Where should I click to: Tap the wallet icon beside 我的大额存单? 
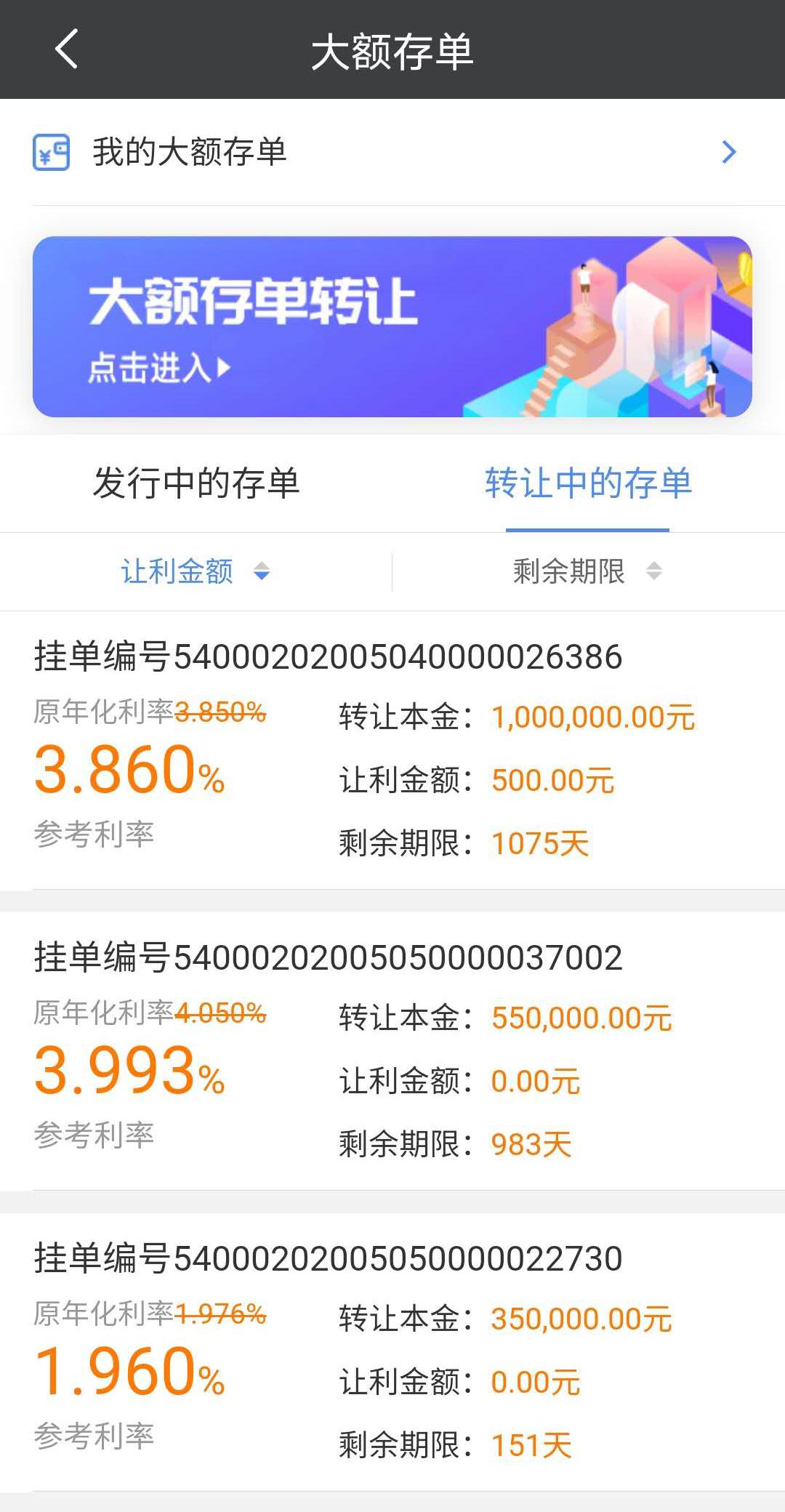click(49, 153)
